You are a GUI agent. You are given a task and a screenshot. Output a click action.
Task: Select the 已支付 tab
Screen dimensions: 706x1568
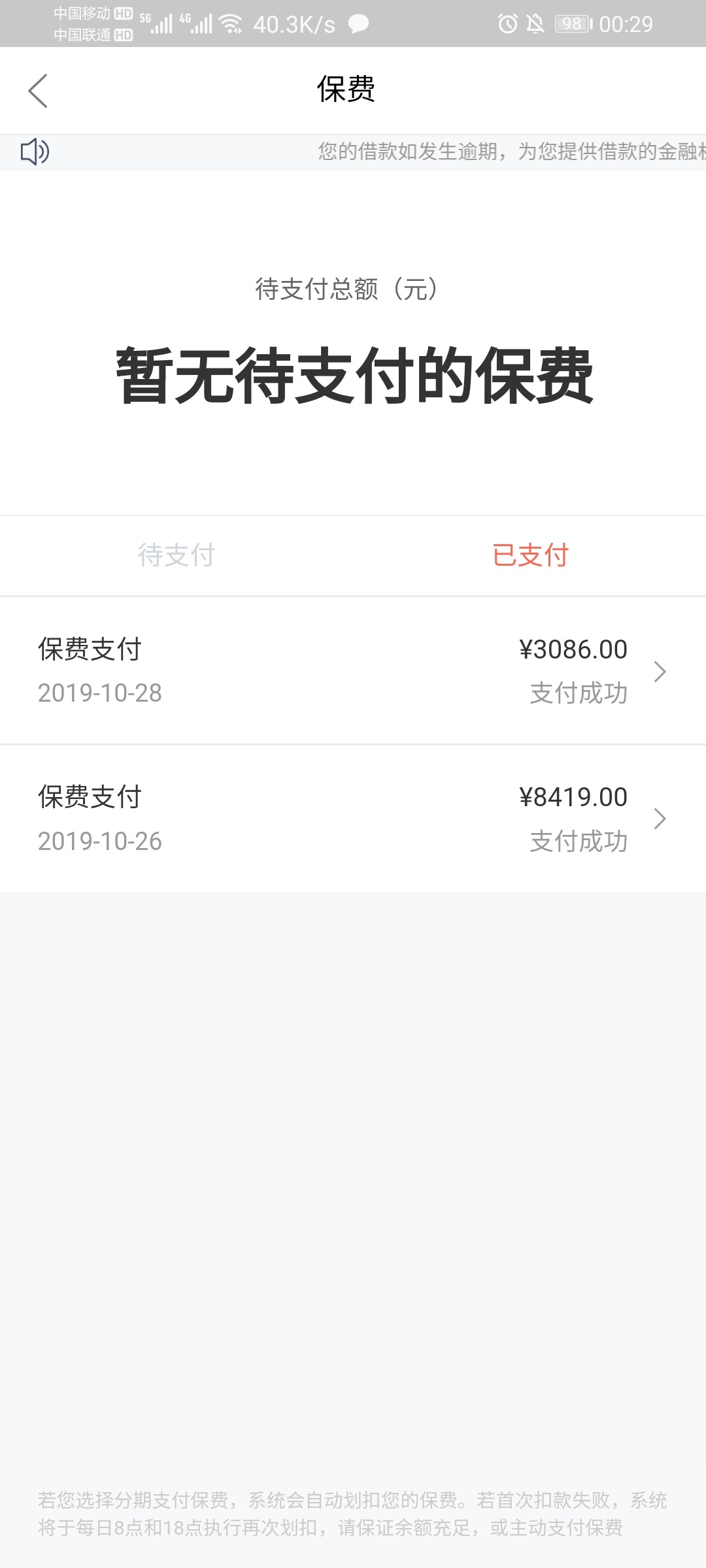click(x=530, y=555)
